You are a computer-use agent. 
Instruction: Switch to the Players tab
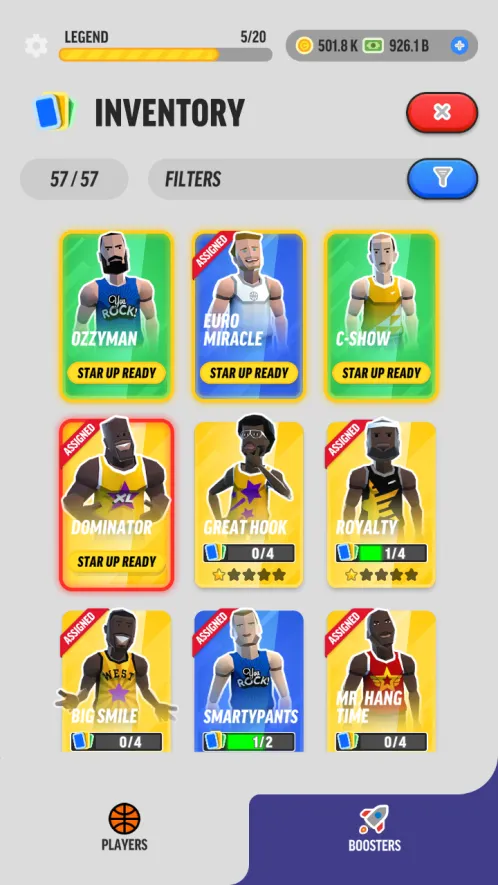coord(124,827)
